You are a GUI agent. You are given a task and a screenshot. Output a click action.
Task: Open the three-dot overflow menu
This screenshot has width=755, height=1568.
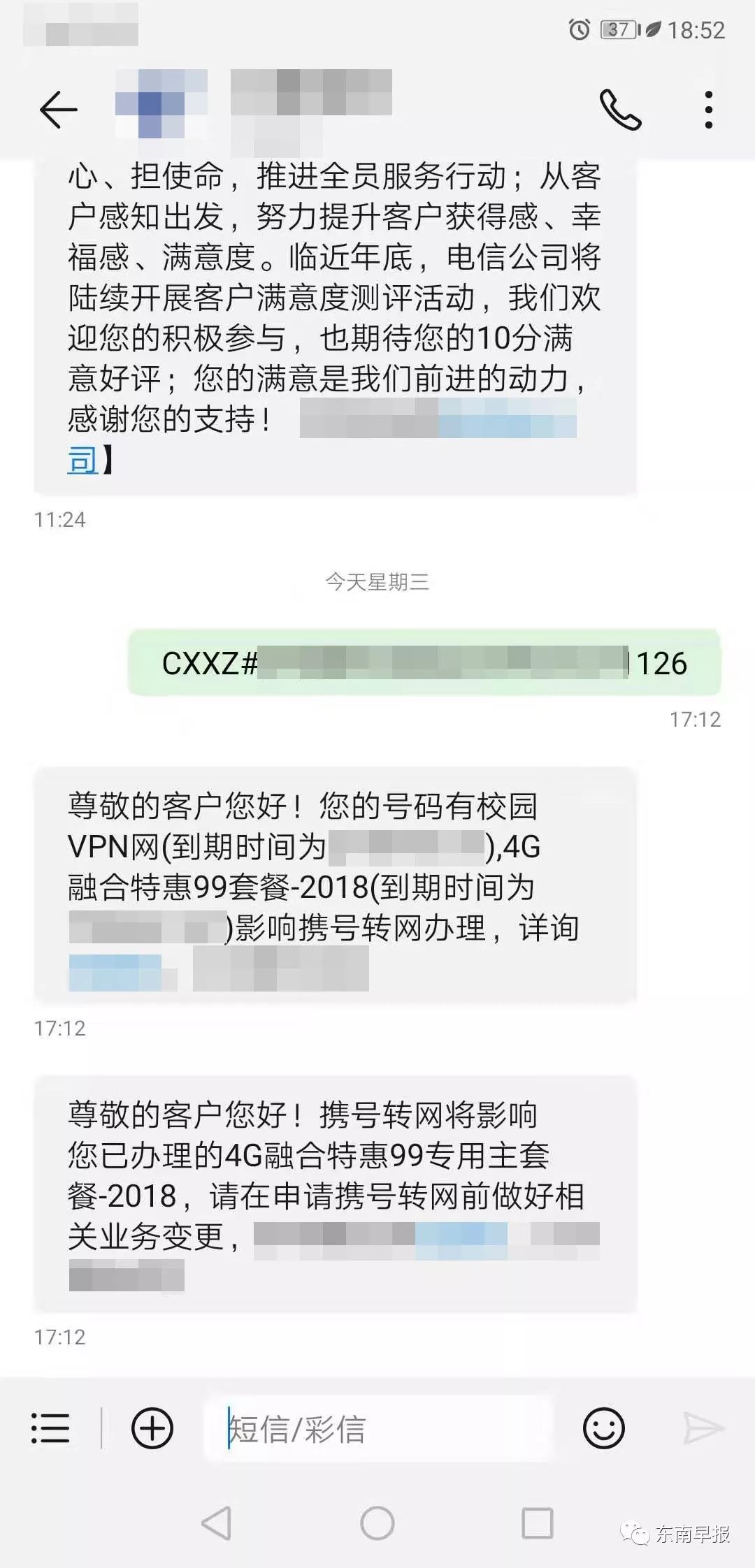(708, 110)
